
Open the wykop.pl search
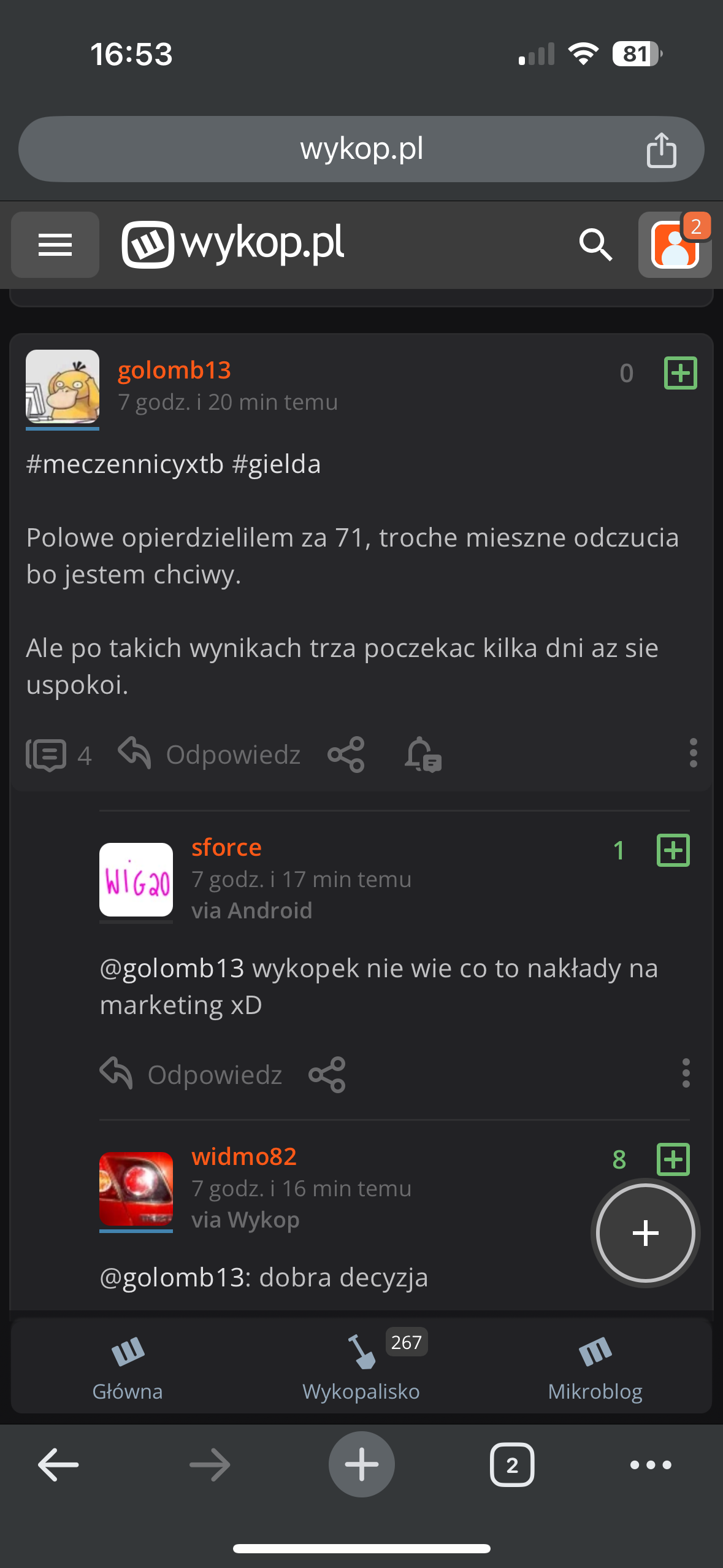[595, 245]
